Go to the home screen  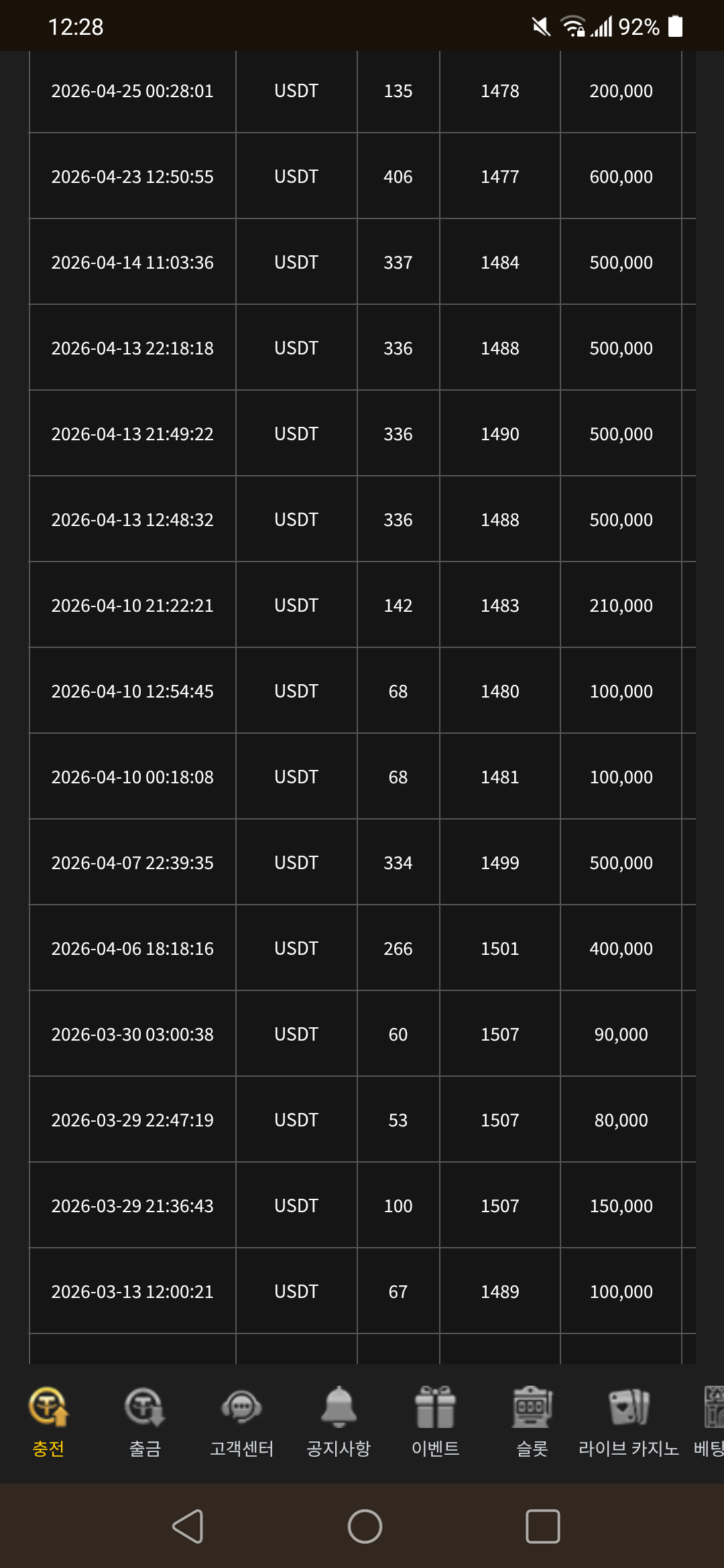pyautogui.click(x=365, y=1526)
